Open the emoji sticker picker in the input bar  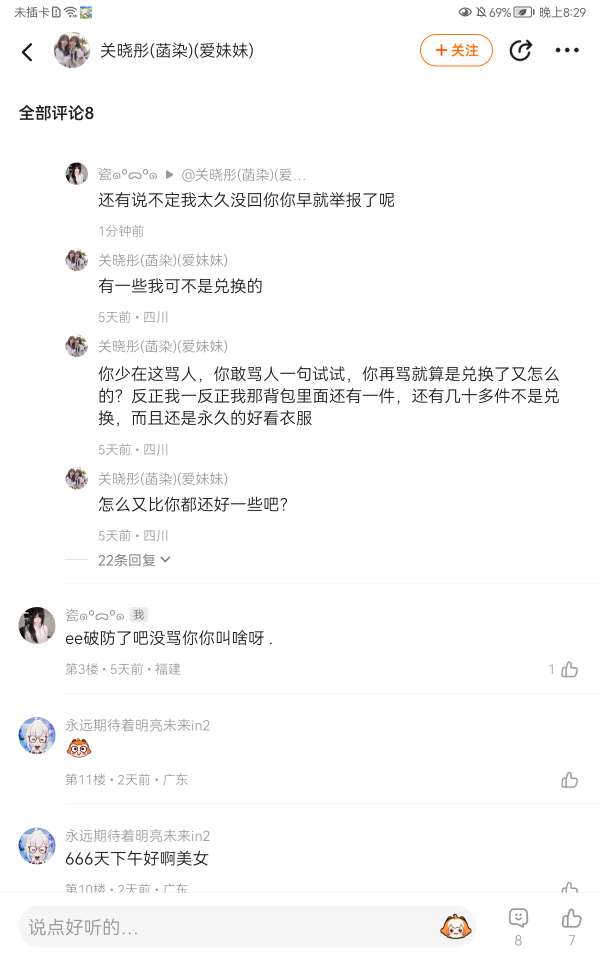tap(456, 927)
